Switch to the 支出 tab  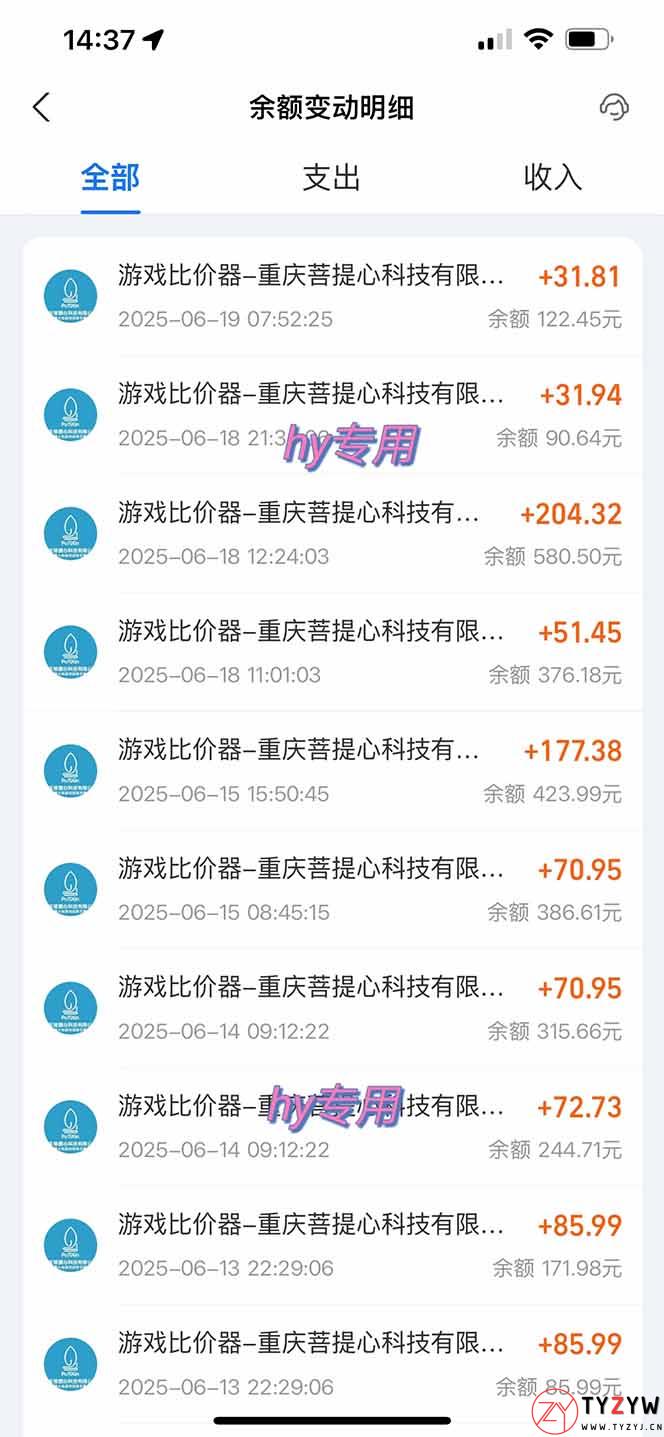(x=331, y=178)
